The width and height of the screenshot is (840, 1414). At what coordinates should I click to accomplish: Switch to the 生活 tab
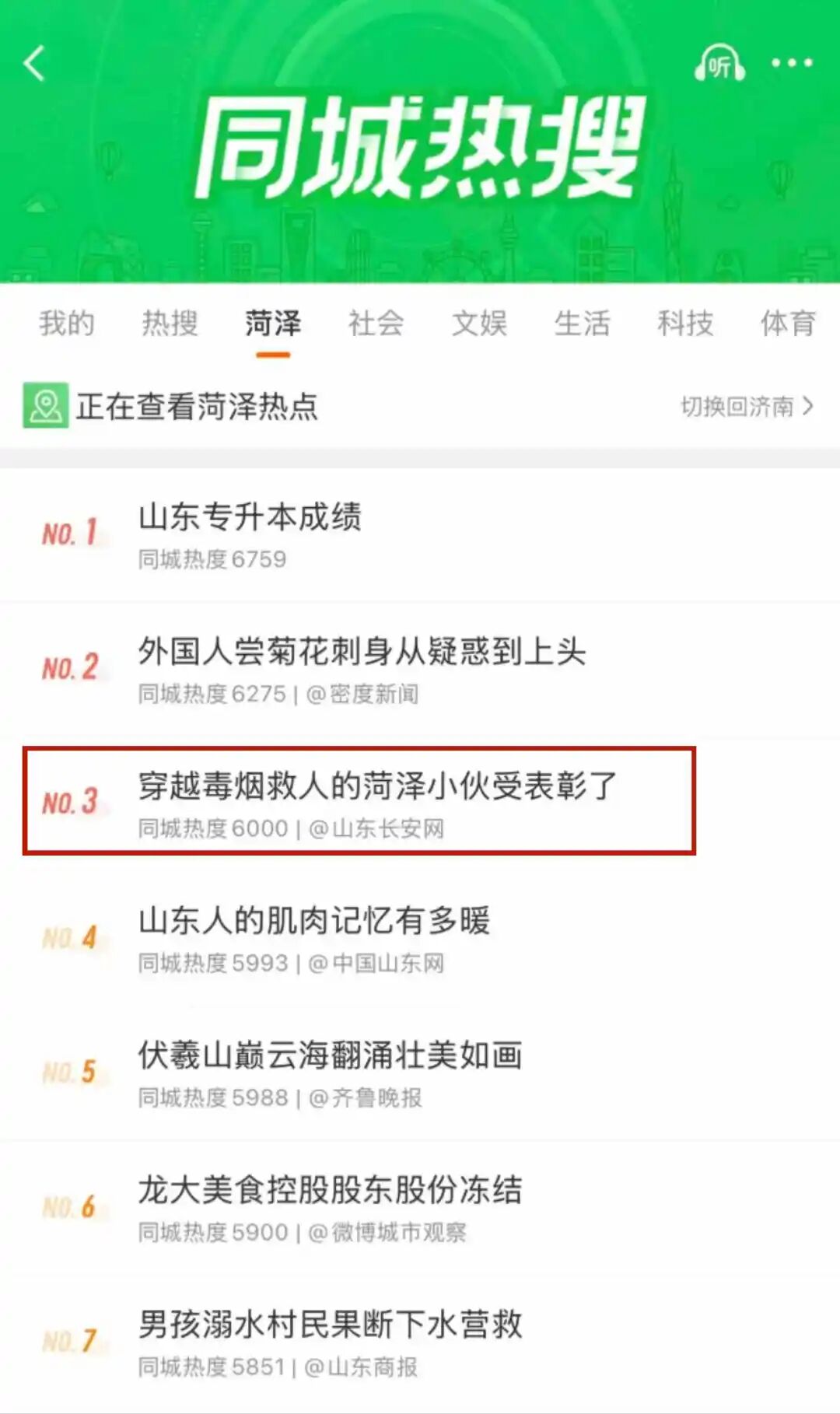click(582, 323)
